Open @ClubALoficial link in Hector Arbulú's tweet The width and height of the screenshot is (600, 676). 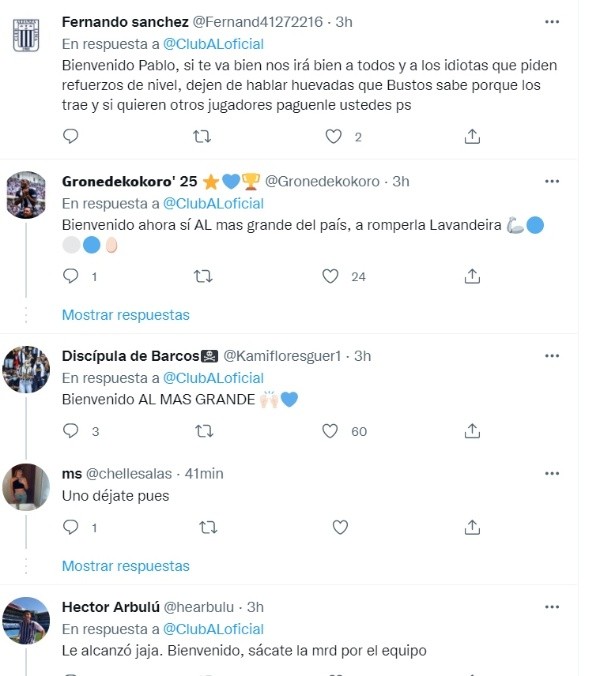click(213, 629)
